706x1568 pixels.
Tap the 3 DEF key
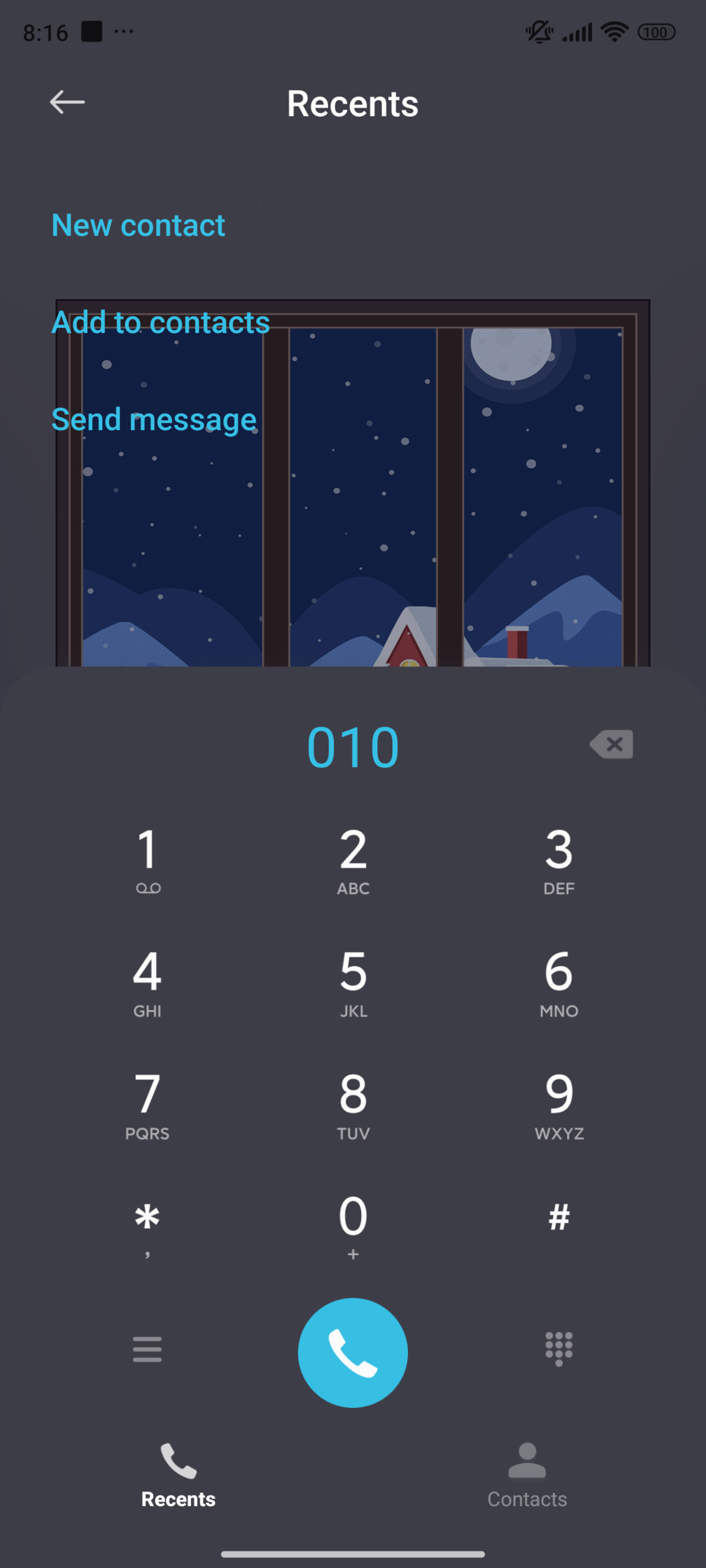pos(559,860)
